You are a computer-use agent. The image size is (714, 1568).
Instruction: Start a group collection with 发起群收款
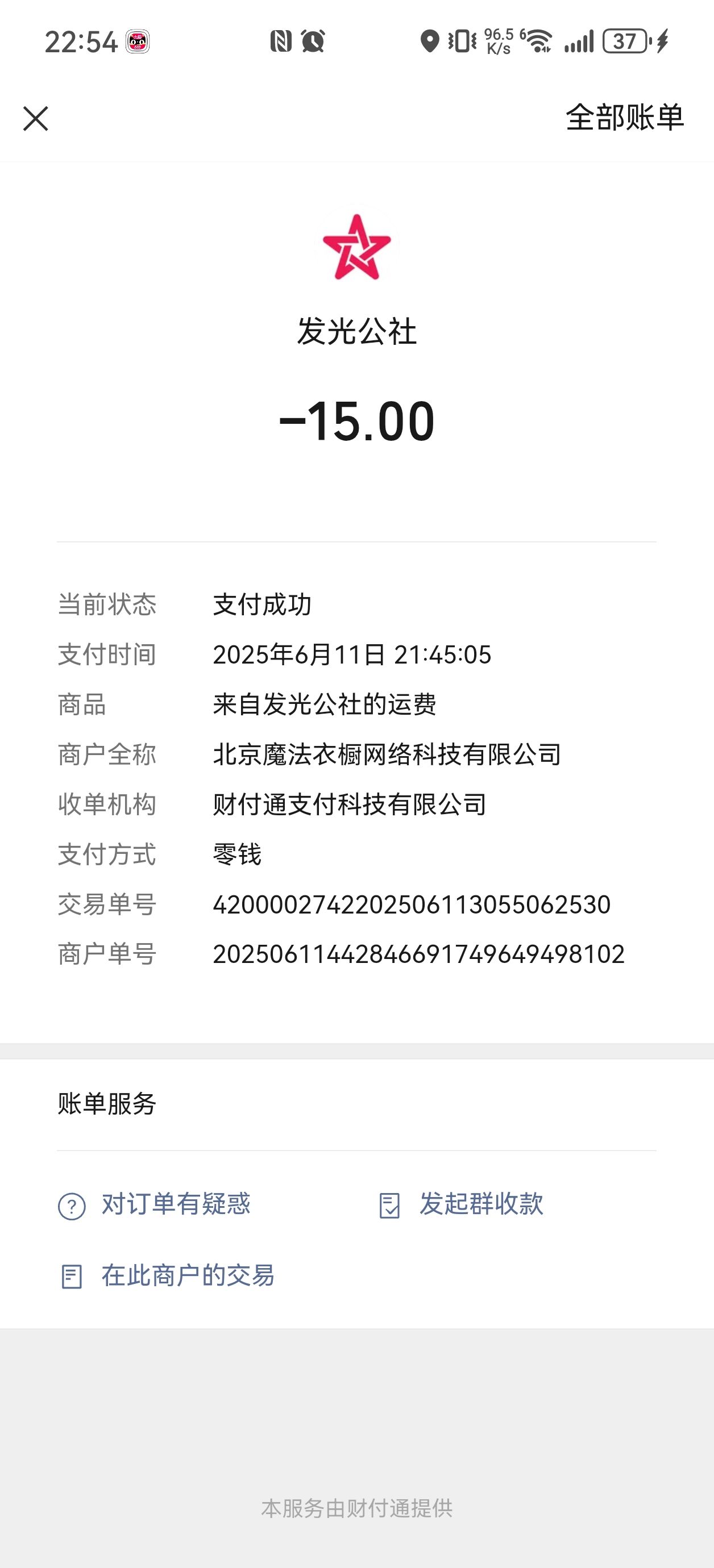[460, 1204]
